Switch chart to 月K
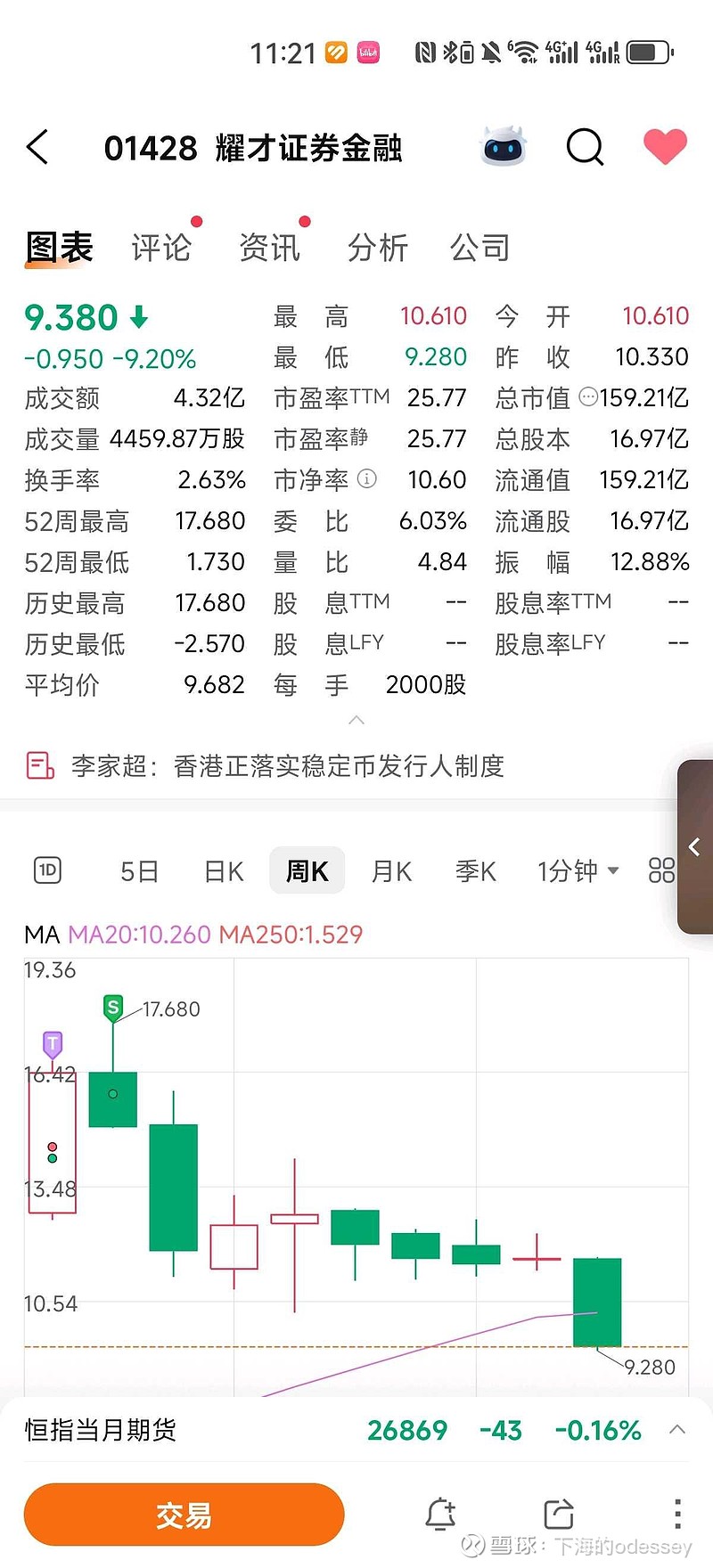 391,871
